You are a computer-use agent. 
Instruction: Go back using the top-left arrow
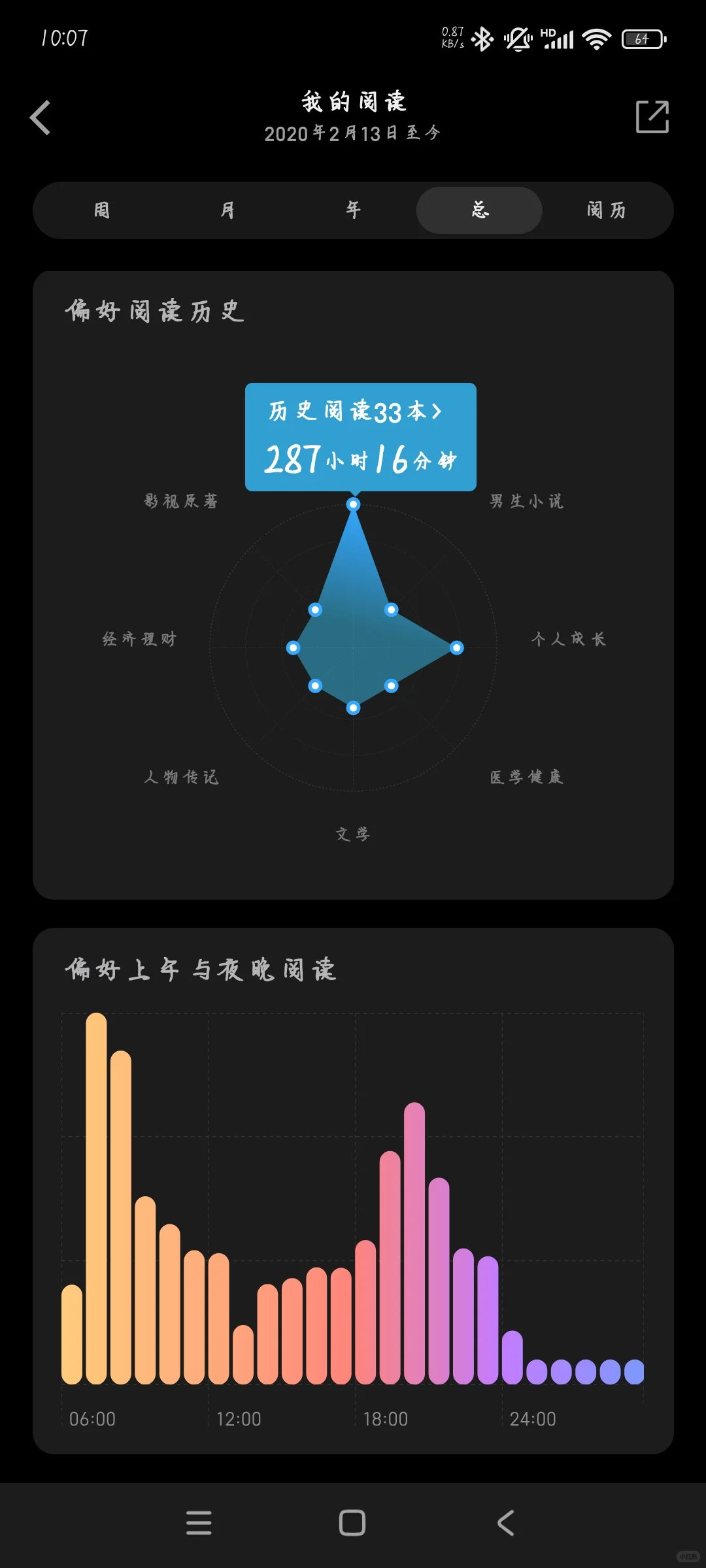[41, 118]
